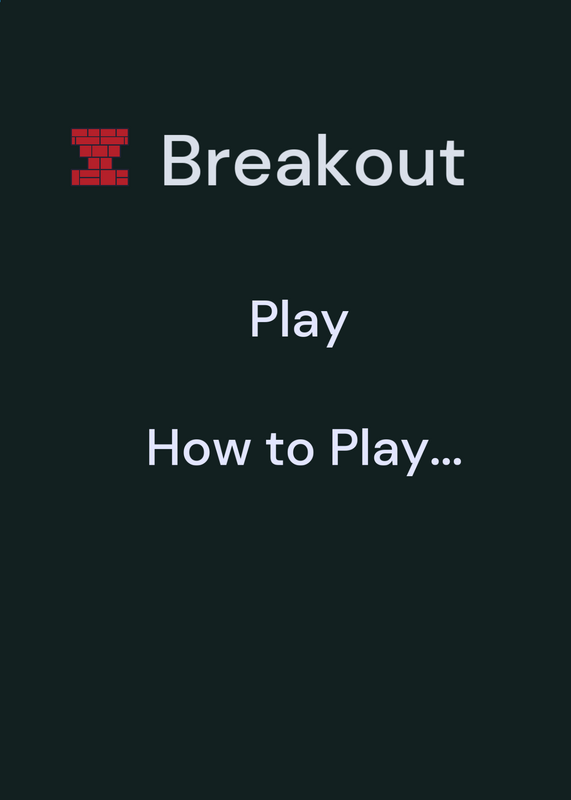Start the game with Play

point(299,321)
